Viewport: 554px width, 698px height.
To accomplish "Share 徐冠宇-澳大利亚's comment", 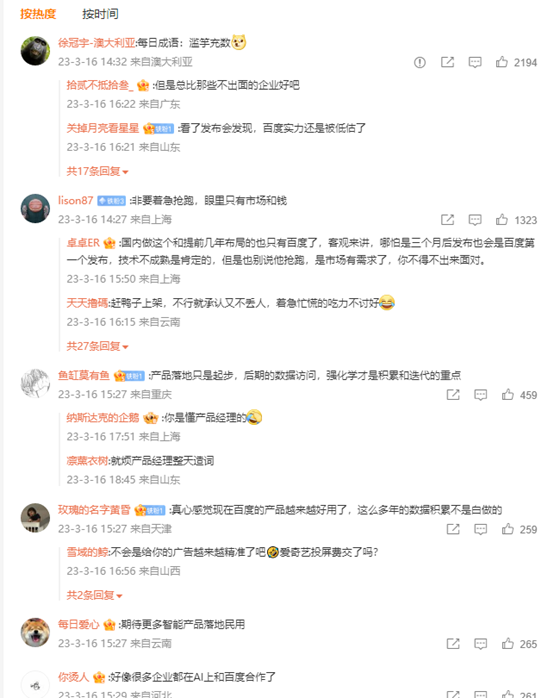I will (447, 62).
